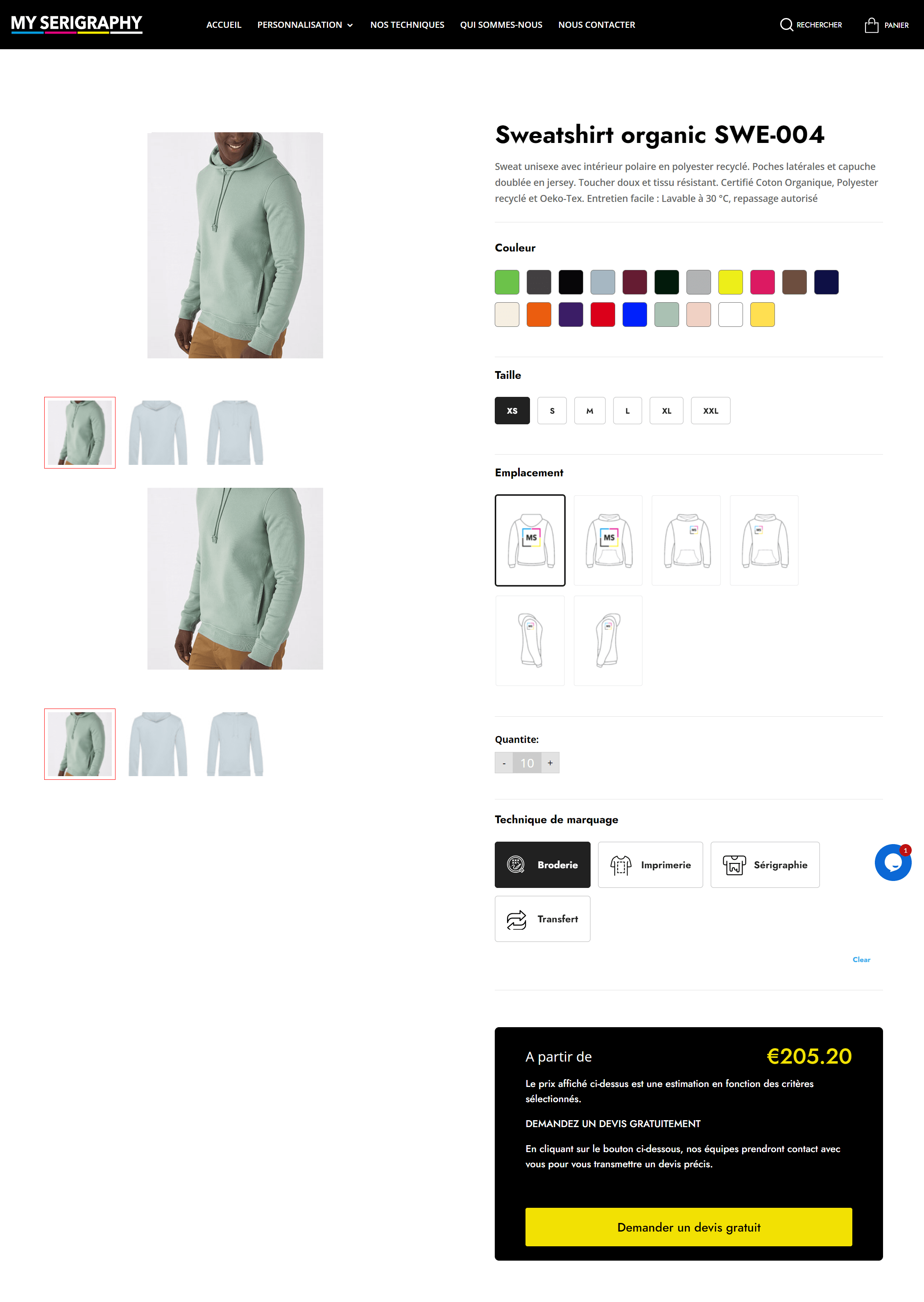Select the Transfert technique
The width and height of the screenshot is (924, 1302).
coord(541,919)
